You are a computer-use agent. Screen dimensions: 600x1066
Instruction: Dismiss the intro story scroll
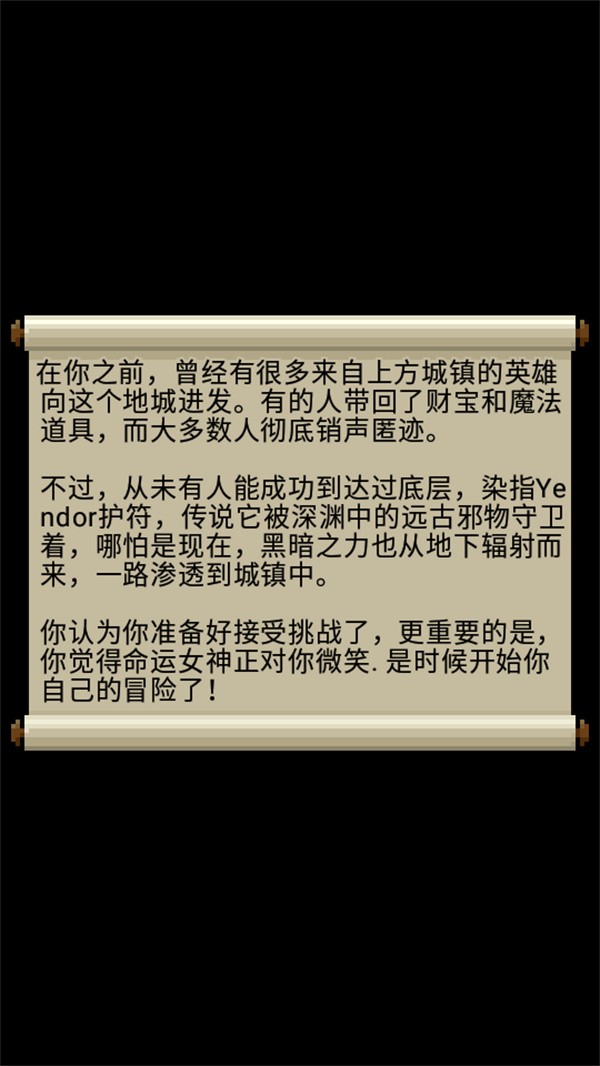(x=300, y=532)
